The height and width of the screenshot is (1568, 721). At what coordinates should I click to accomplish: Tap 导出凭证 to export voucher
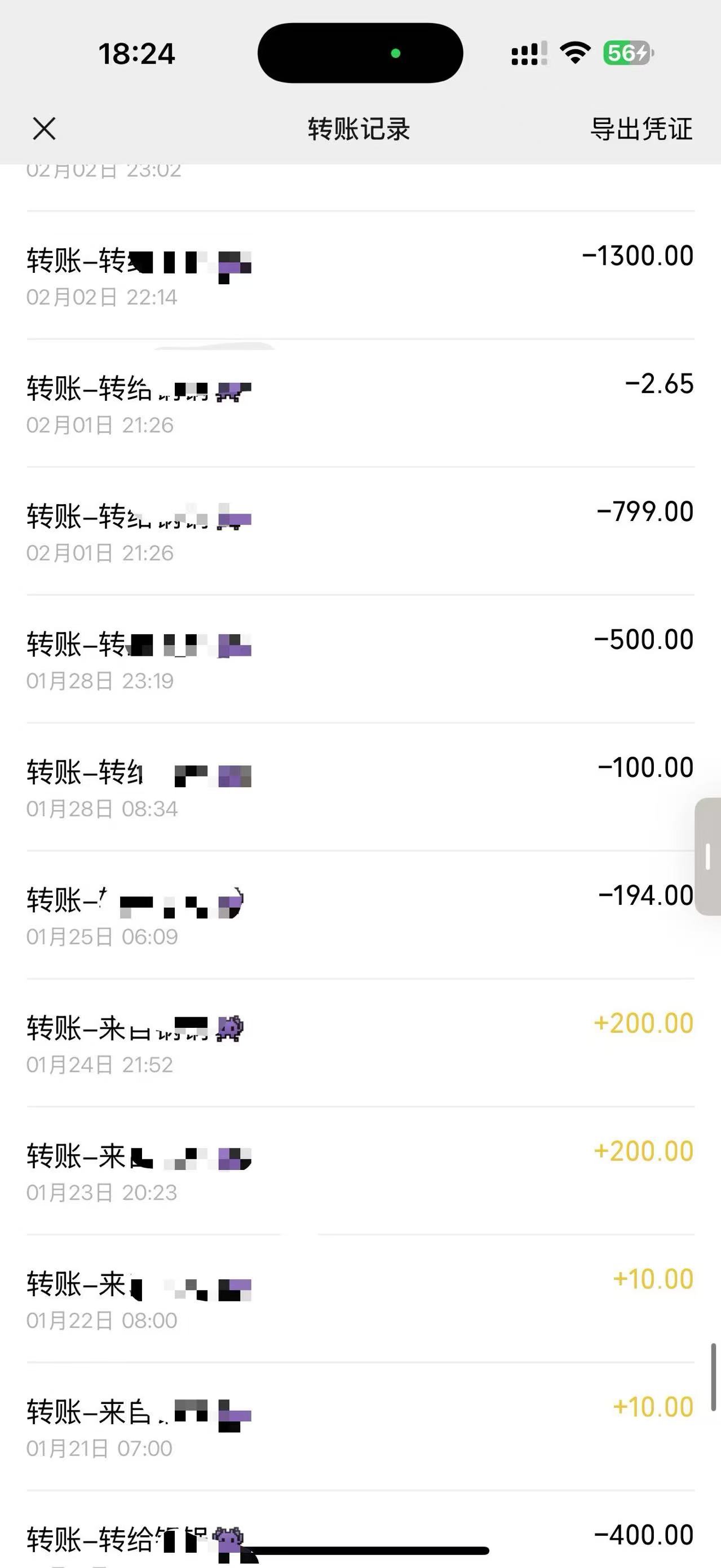pos(642,129)
